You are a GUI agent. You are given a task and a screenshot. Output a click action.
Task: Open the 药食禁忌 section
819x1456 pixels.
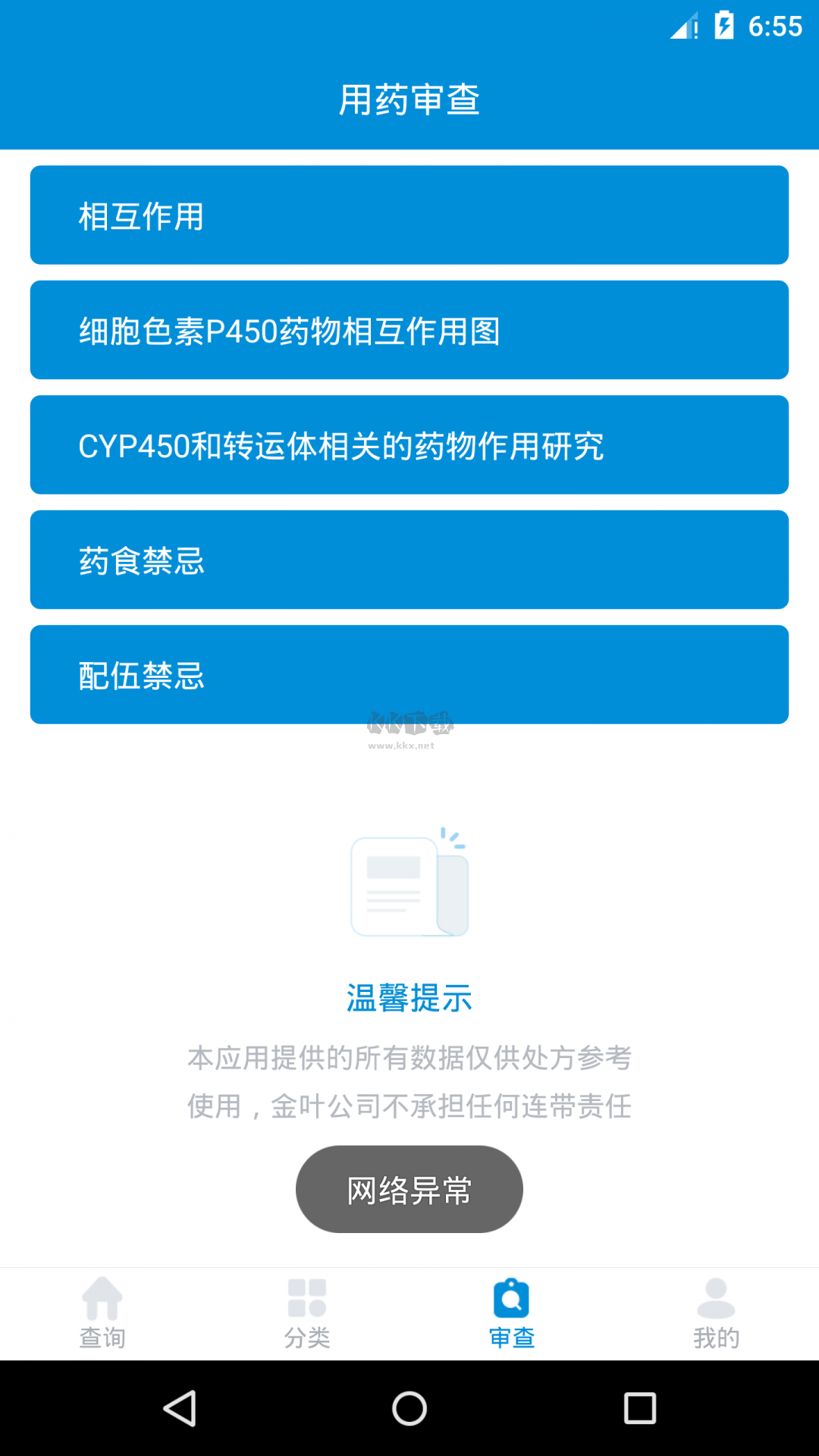click(409, 560)
